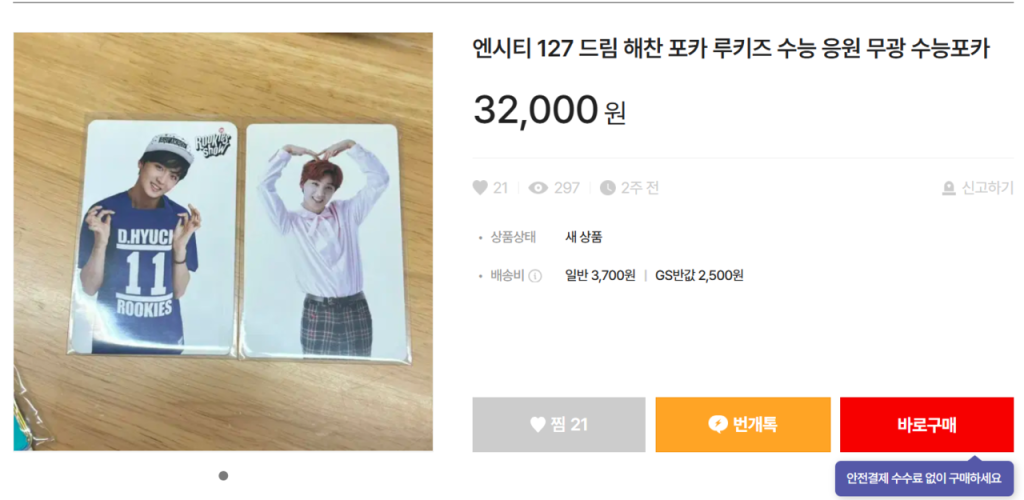Report this listing via 신고하기
Viewport: 1024px width, 500px height.
977,188
